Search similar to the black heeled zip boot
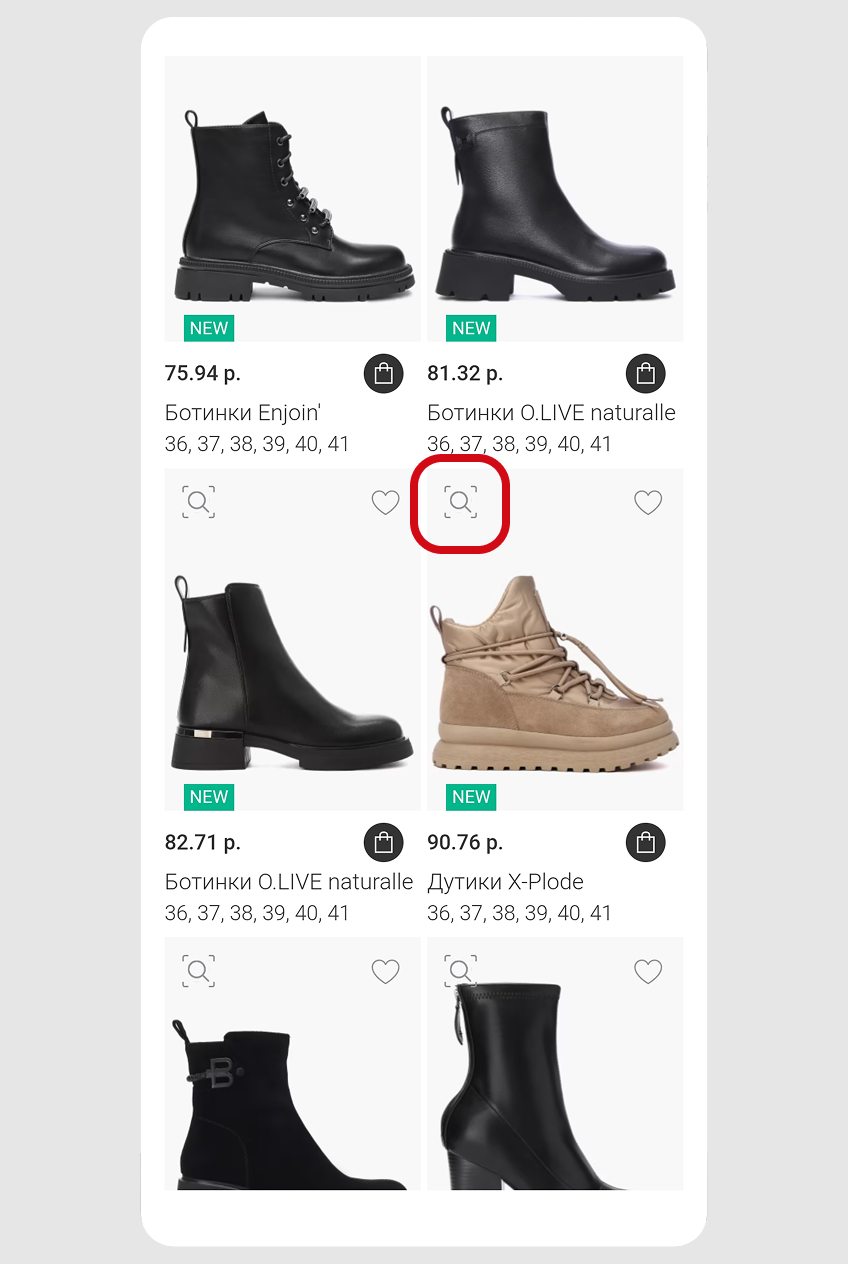Screen dimensions: 848x1264 (461, 971)
